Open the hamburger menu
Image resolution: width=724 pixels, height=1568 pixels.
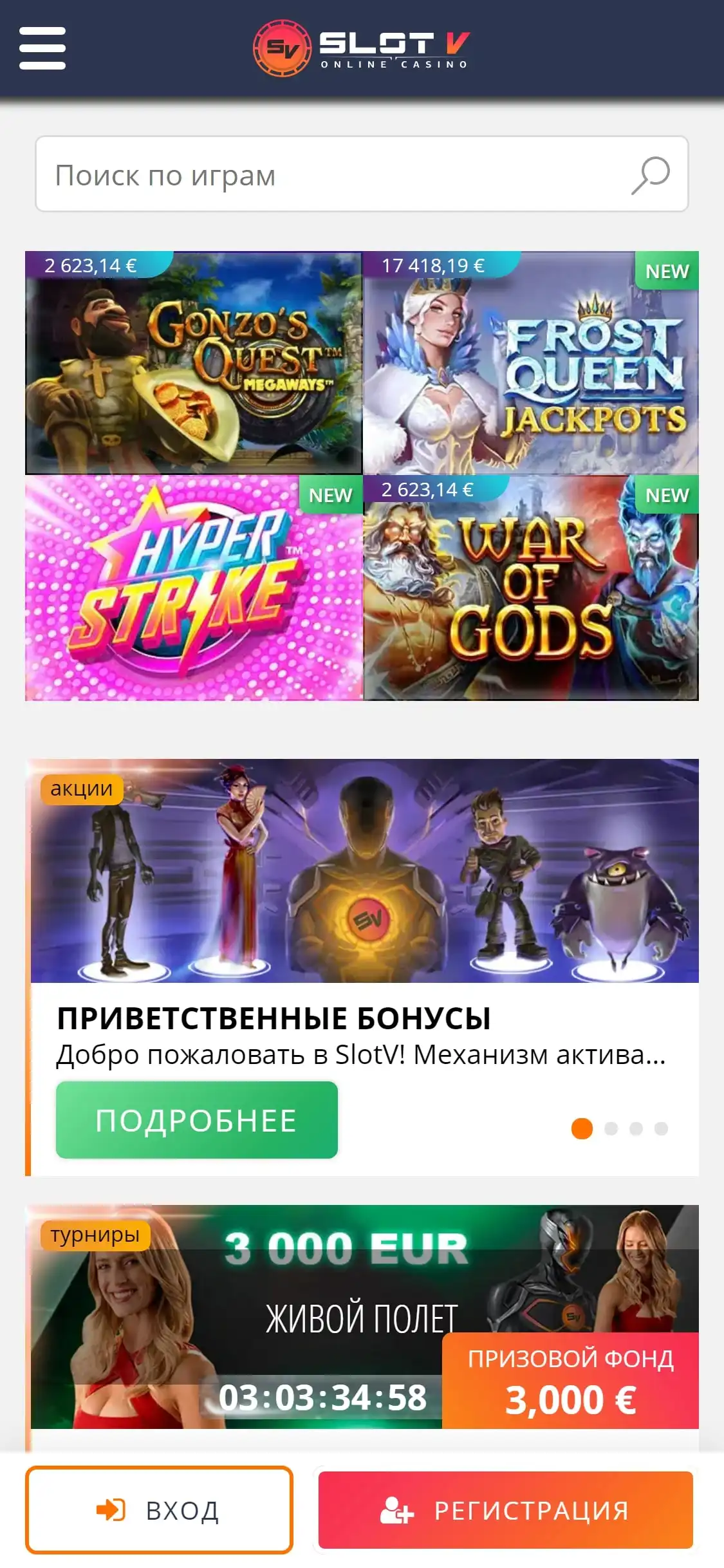coord(42,48)
